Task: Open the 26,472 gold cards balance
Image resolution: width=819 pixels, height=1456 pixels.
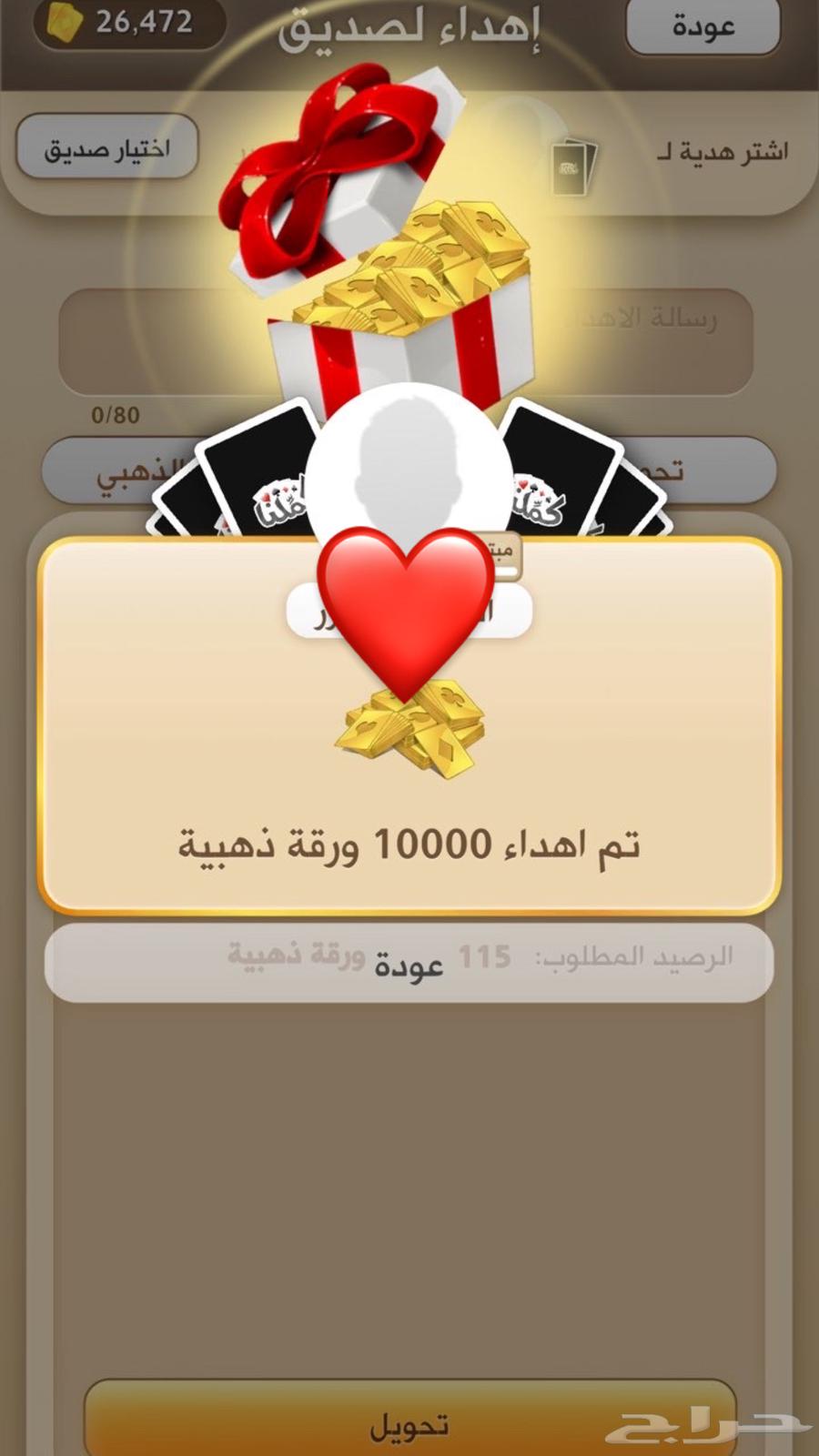Action: (127, 22)
